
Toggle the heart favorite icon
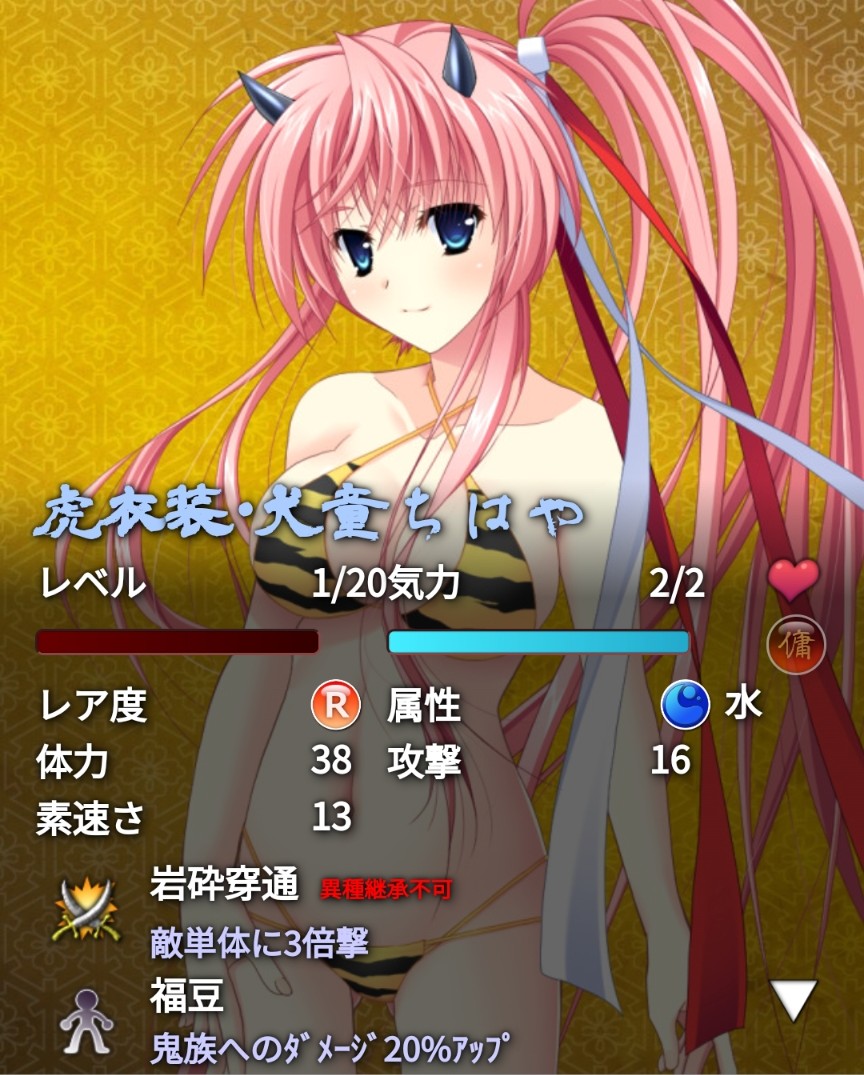tap(793, 579)
